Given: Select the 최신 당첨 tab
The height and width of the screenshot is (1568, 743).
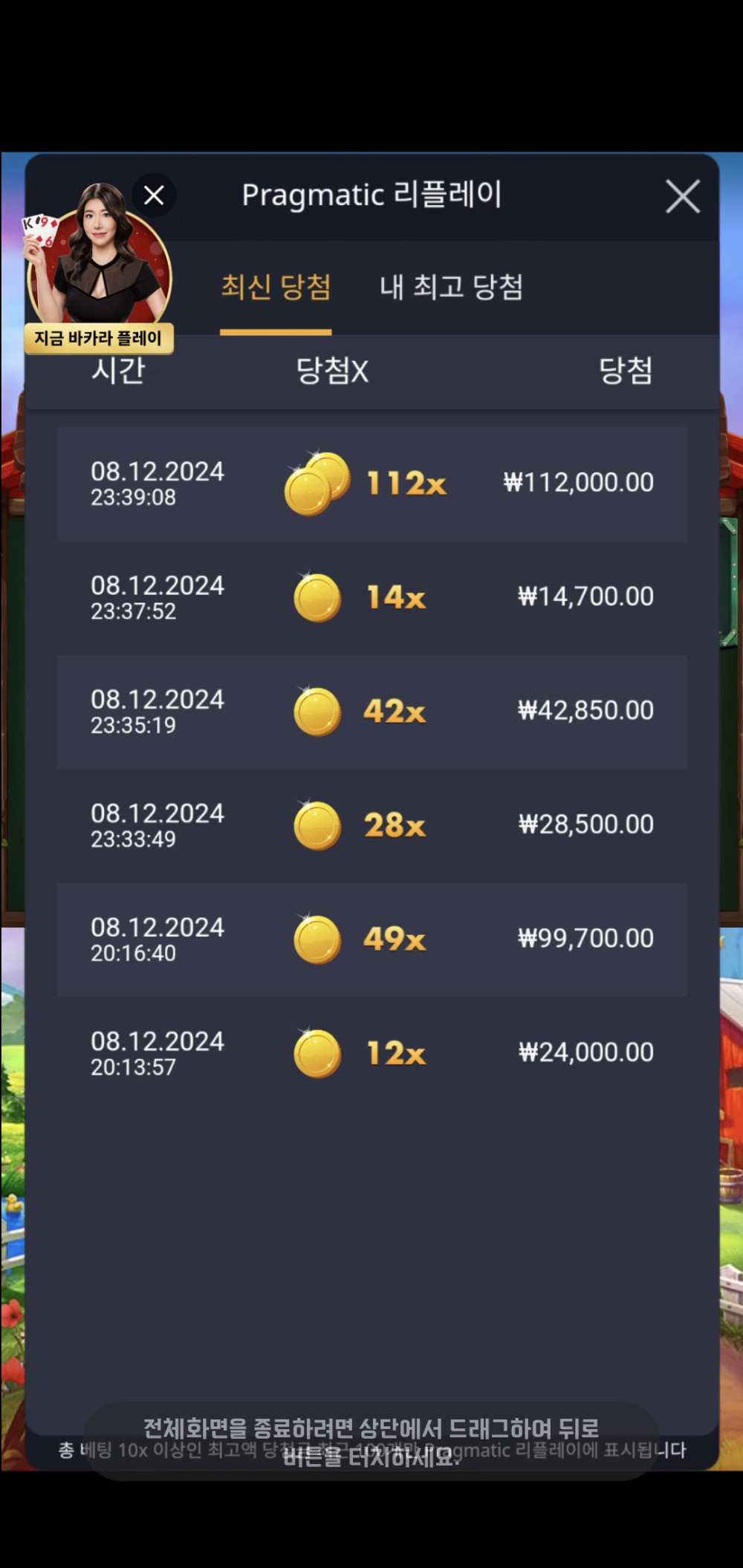Looking at the screenshot, I should 276,287.
